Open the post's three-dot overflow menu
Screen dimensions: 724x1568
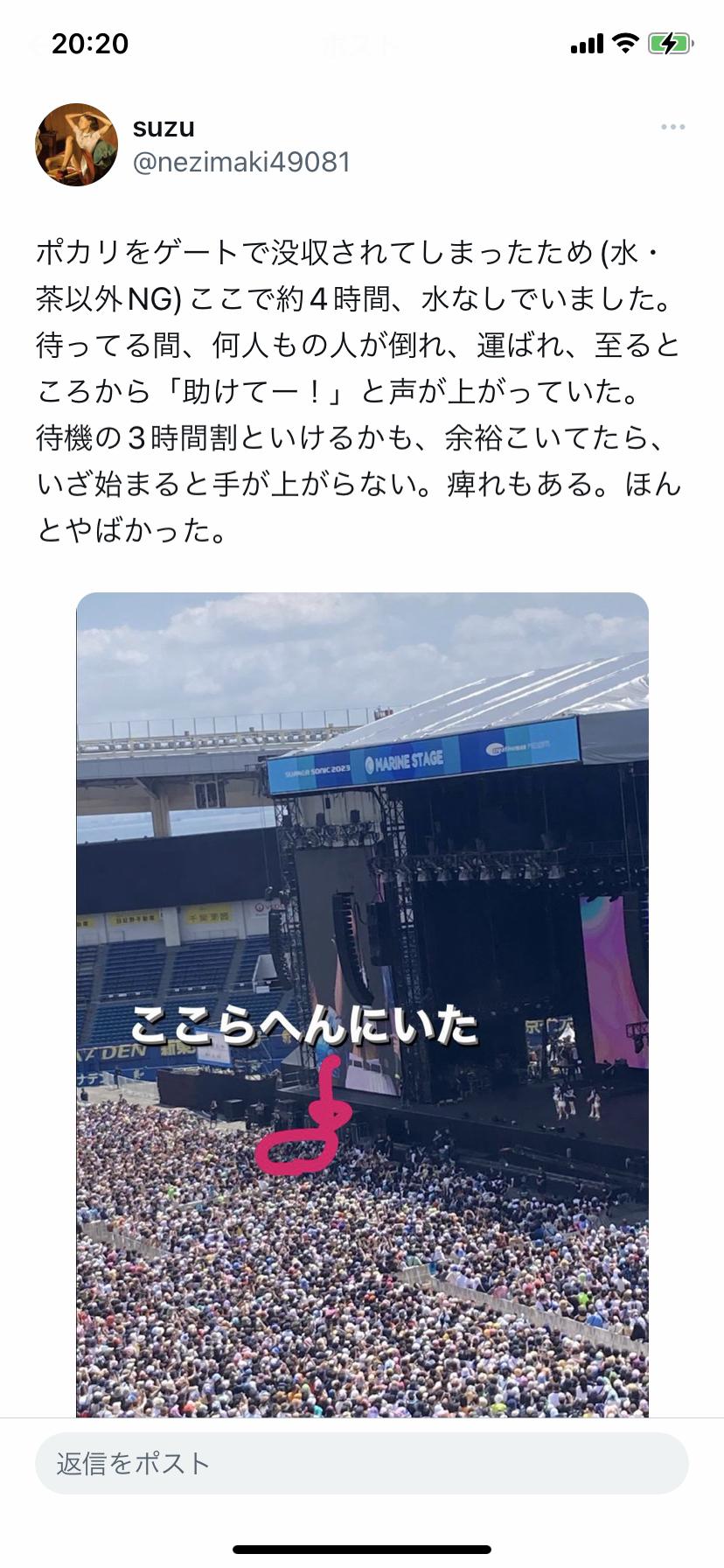point(672,128)
